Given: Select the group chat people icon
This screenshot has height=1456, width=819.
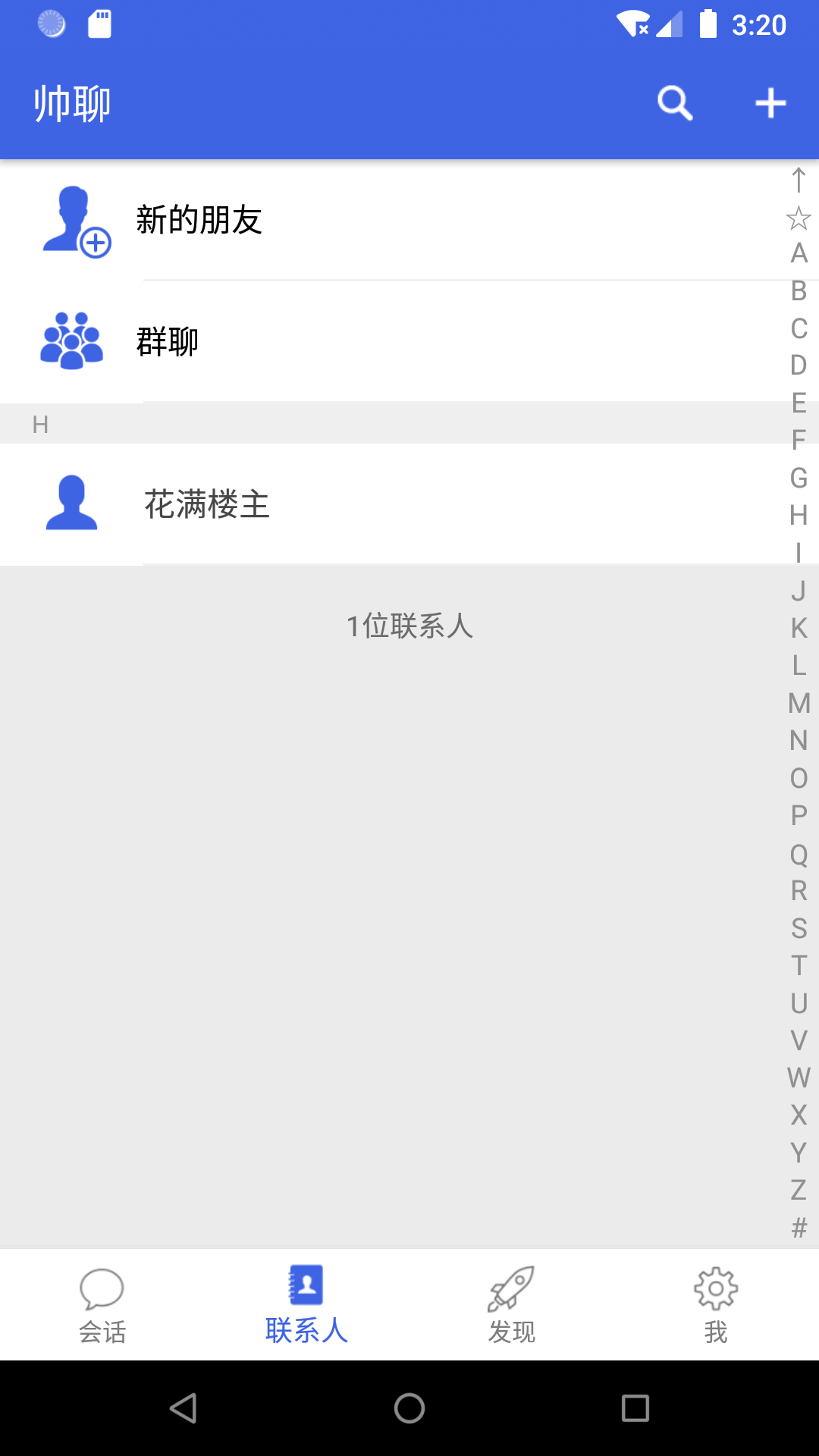Looking at the screenshot, I should coord(71,341).
